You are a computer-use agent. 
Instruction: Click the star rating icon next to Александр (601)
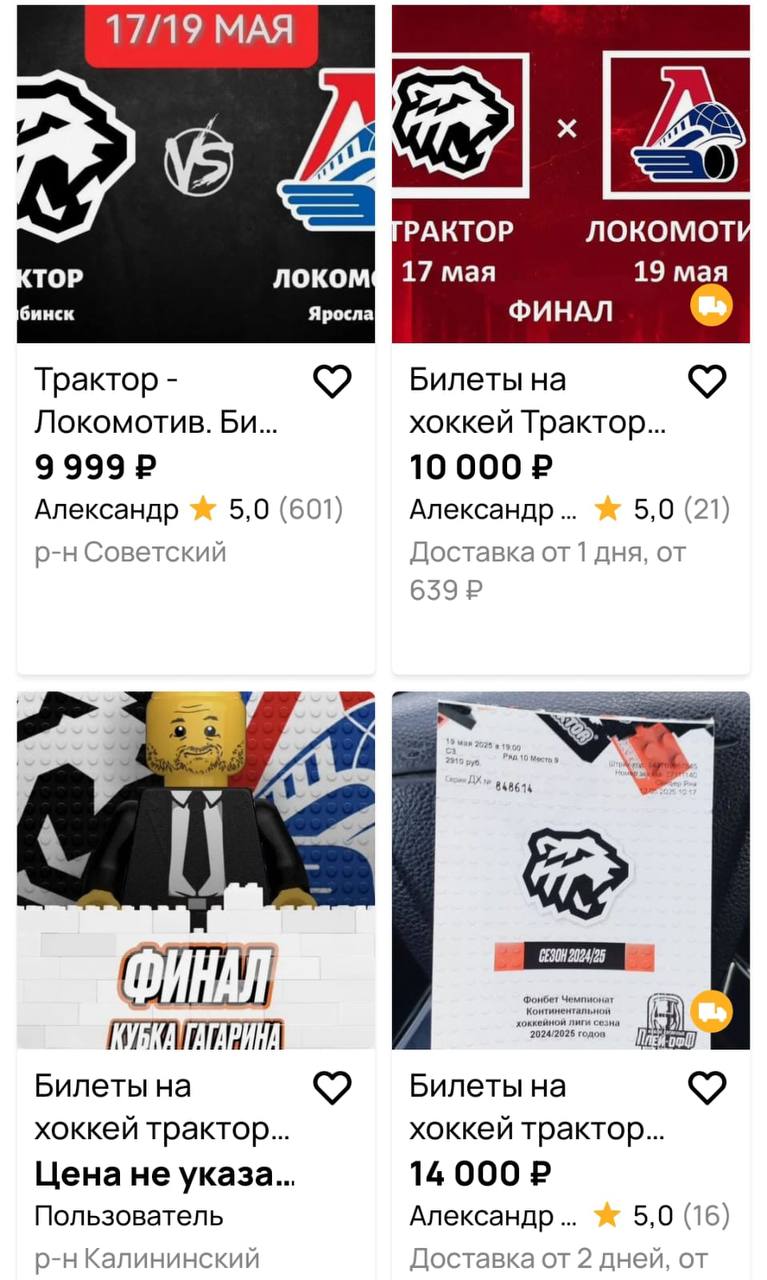coord(203,509)
